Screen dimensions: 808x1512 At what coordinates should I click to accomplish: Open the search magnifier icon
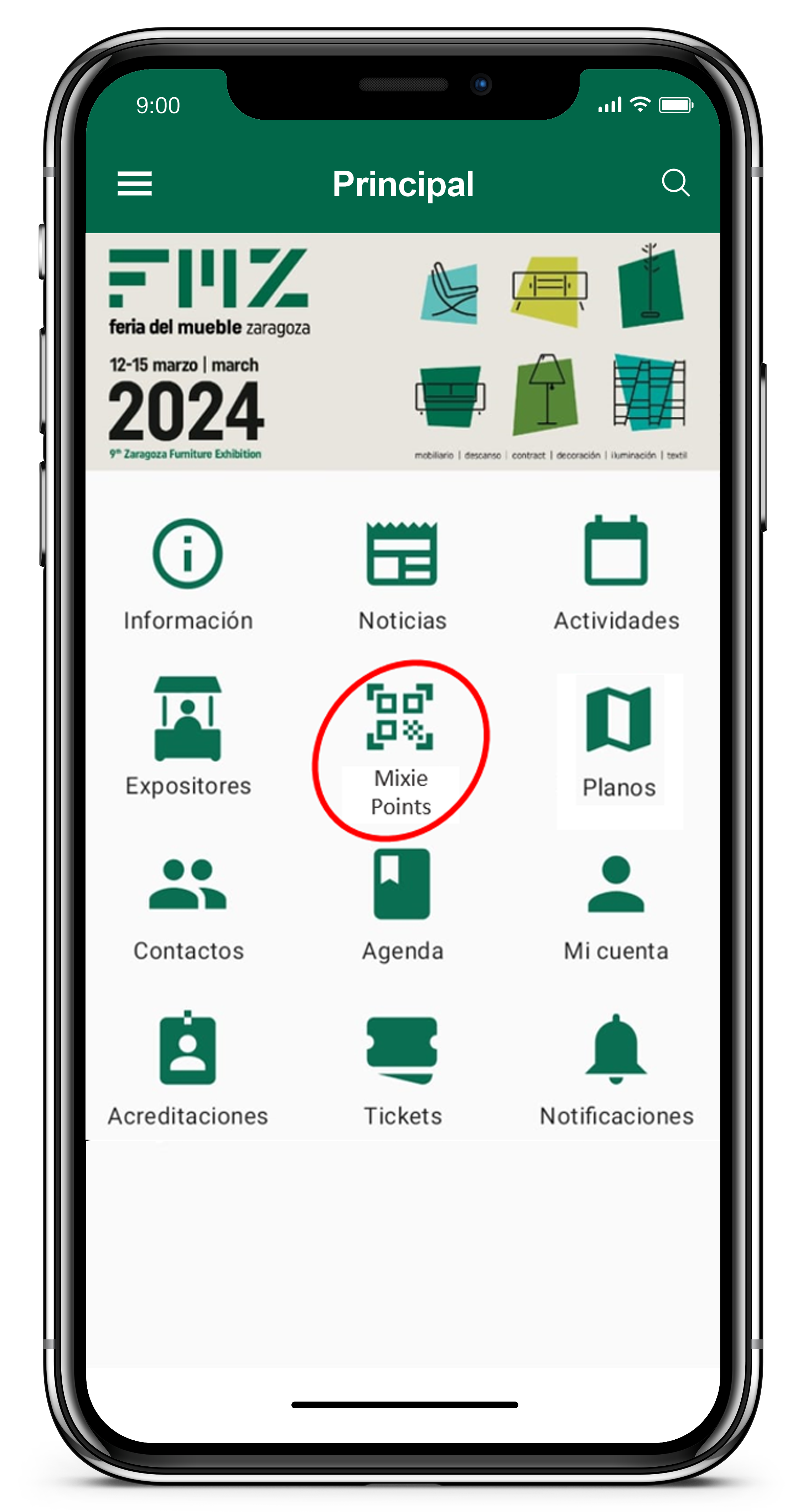675,182
